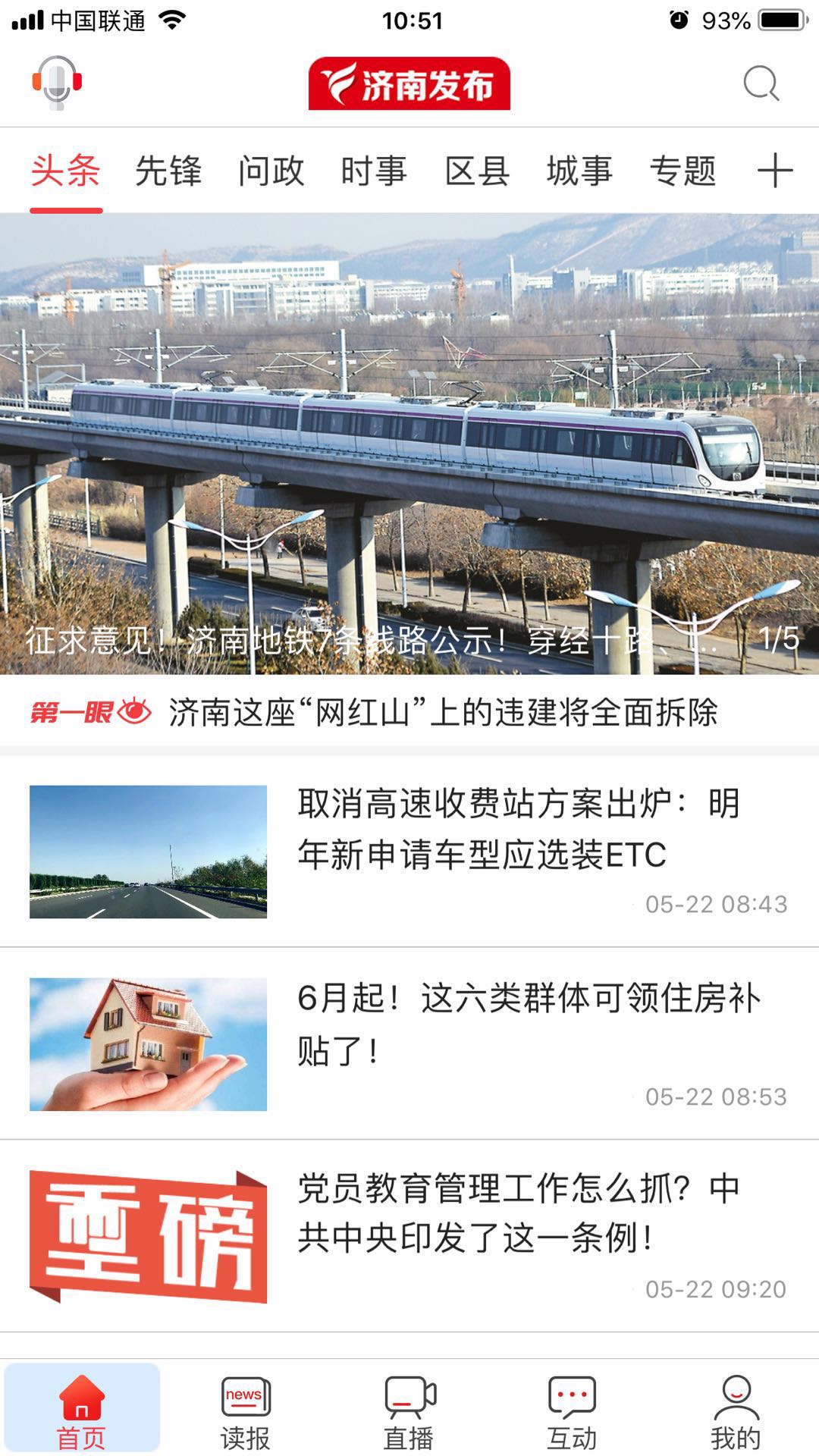Image resolution: width=819 pixels, height=1456 pixels.
Task: Switch to the 专题 tab
Action: click(x=682, y=171)
